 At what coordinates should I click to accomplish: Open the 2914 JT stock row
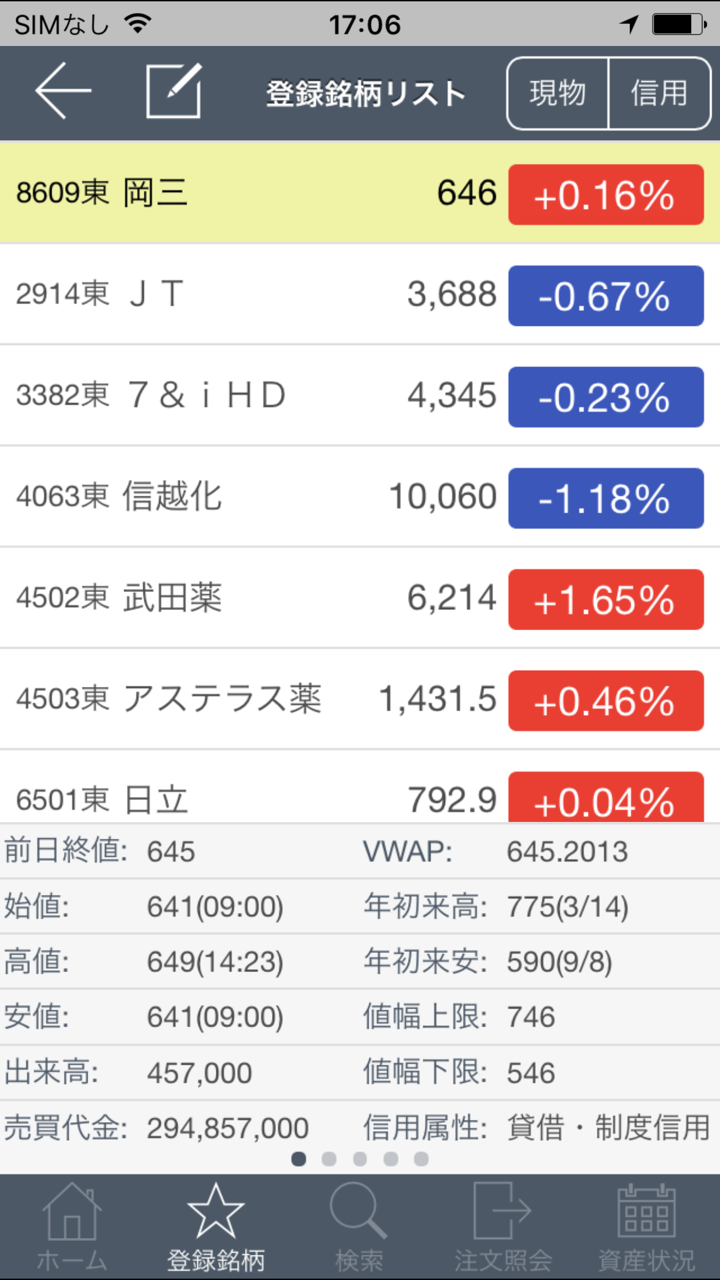pos(250,294)
